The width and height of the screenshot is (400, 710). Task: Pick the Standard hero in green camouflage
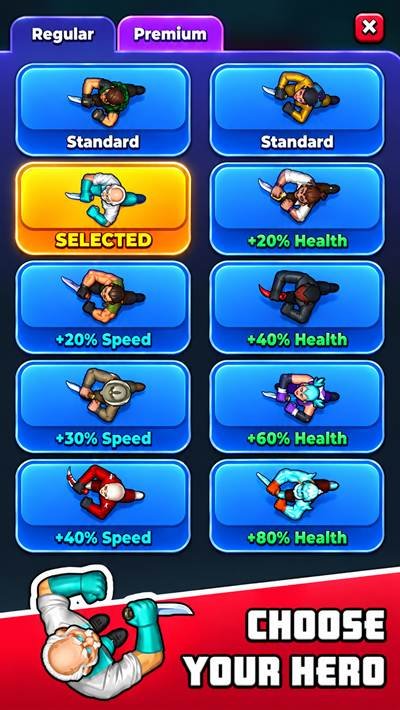[103, 110]
